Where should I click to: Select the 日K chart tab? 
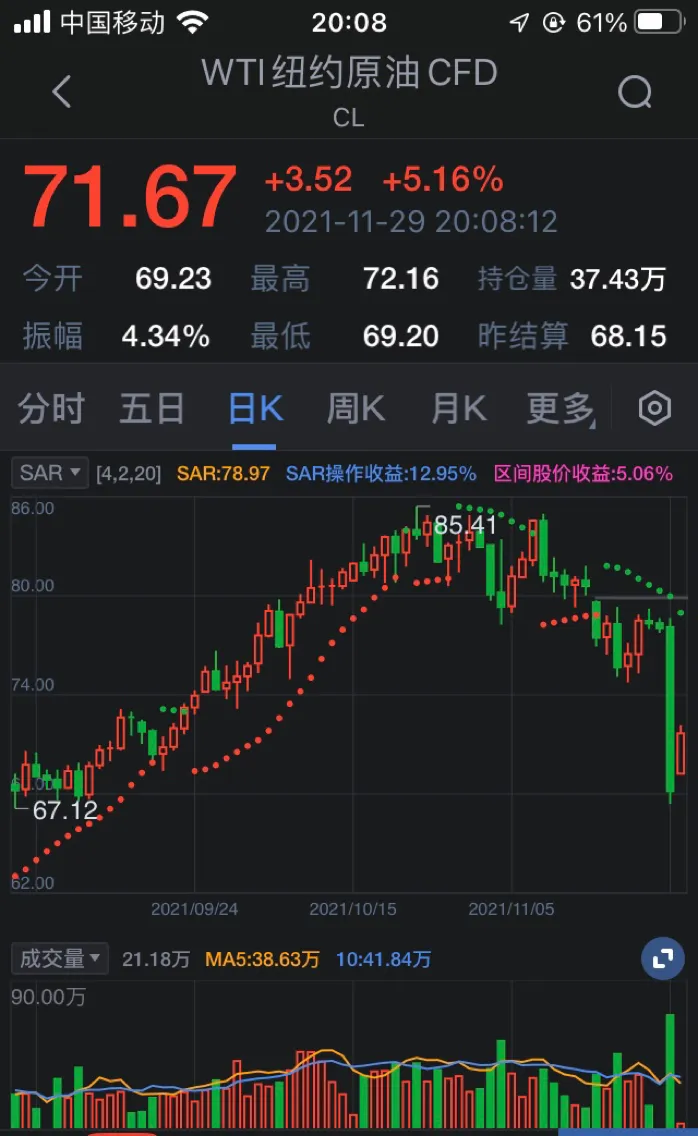point(255,409)
